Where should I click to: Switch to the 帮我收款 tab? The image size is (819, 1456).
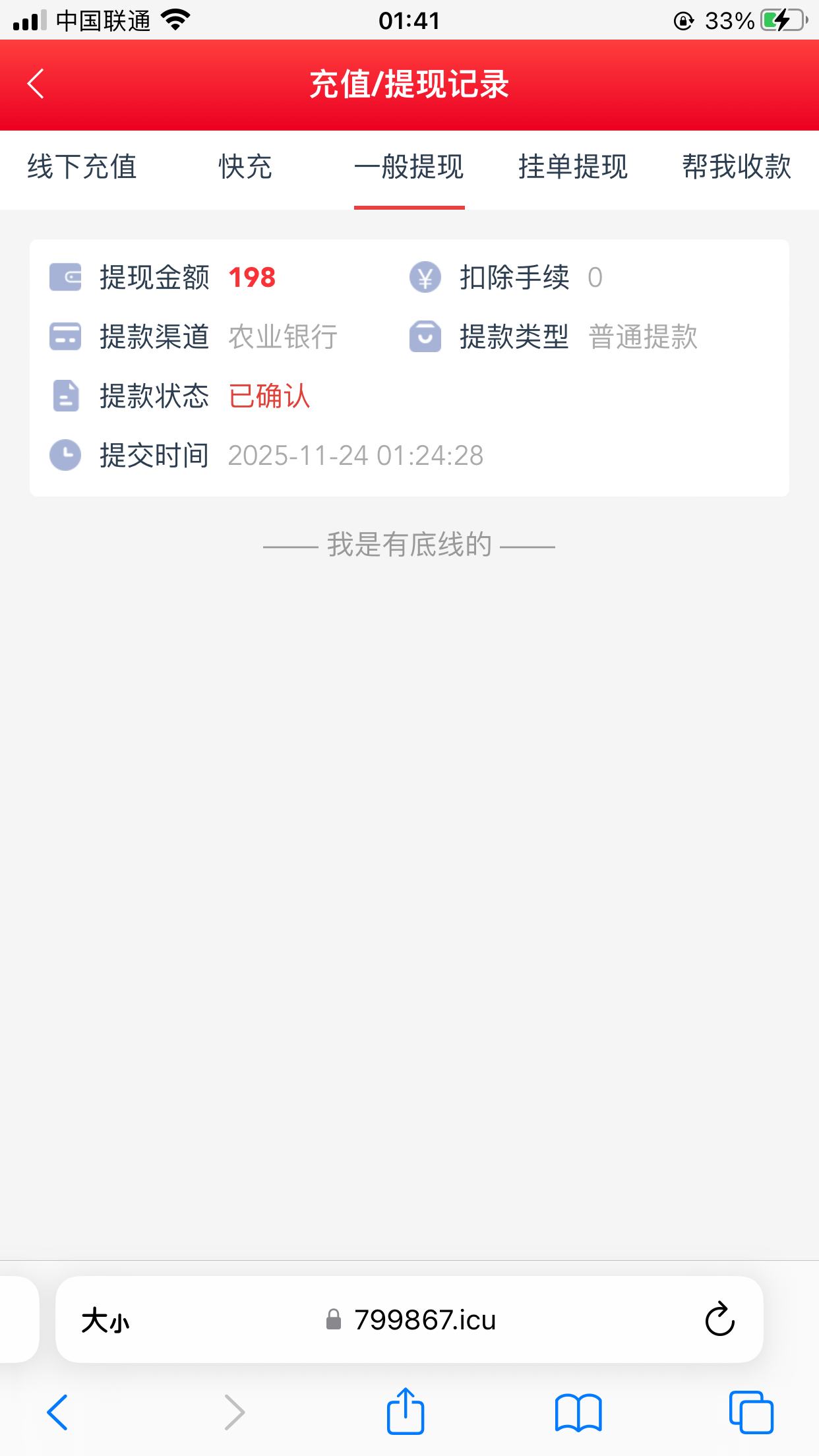click(736, 167)
